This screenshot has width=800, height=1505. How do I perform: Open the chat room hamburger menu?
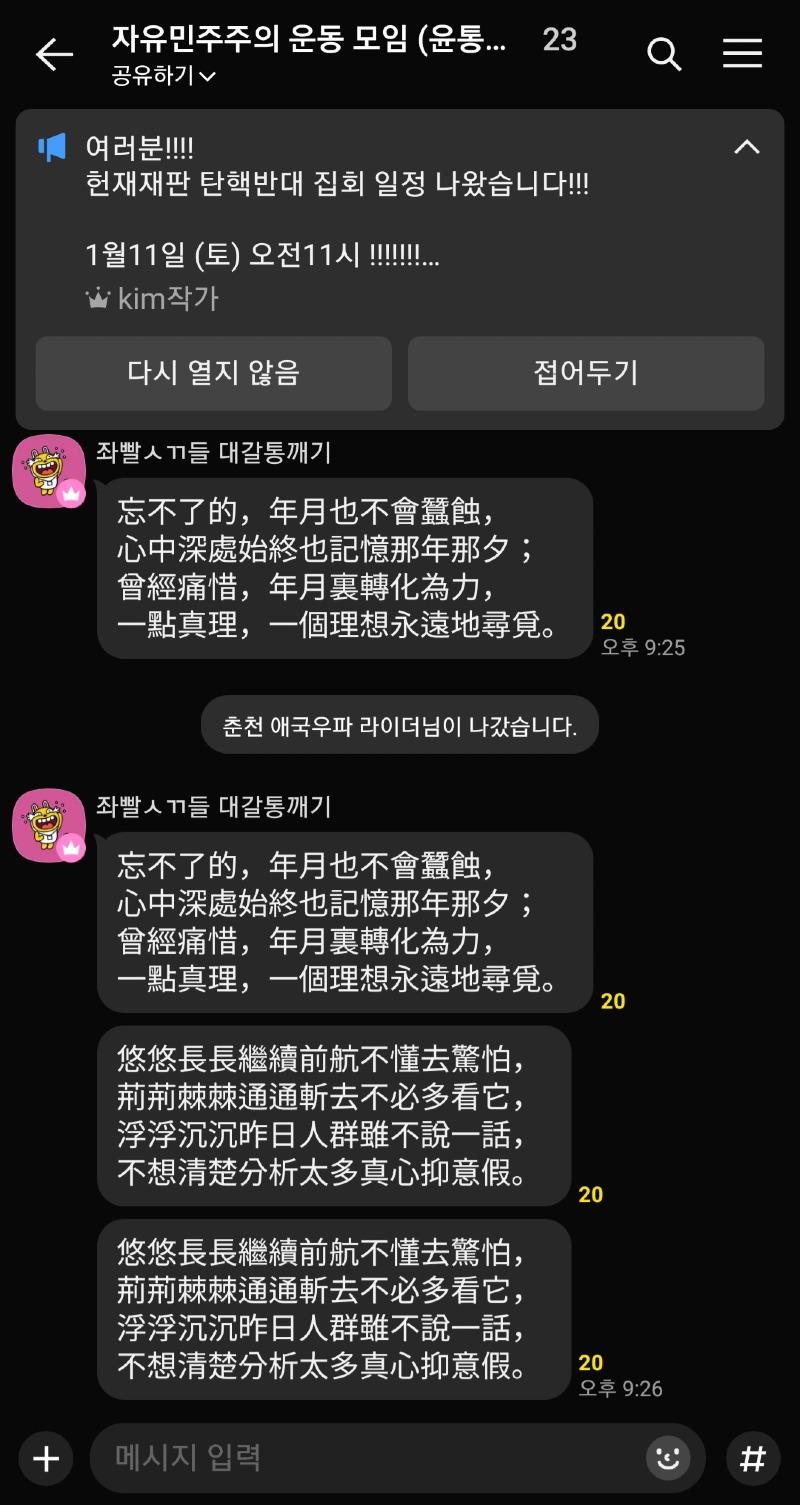742,54
